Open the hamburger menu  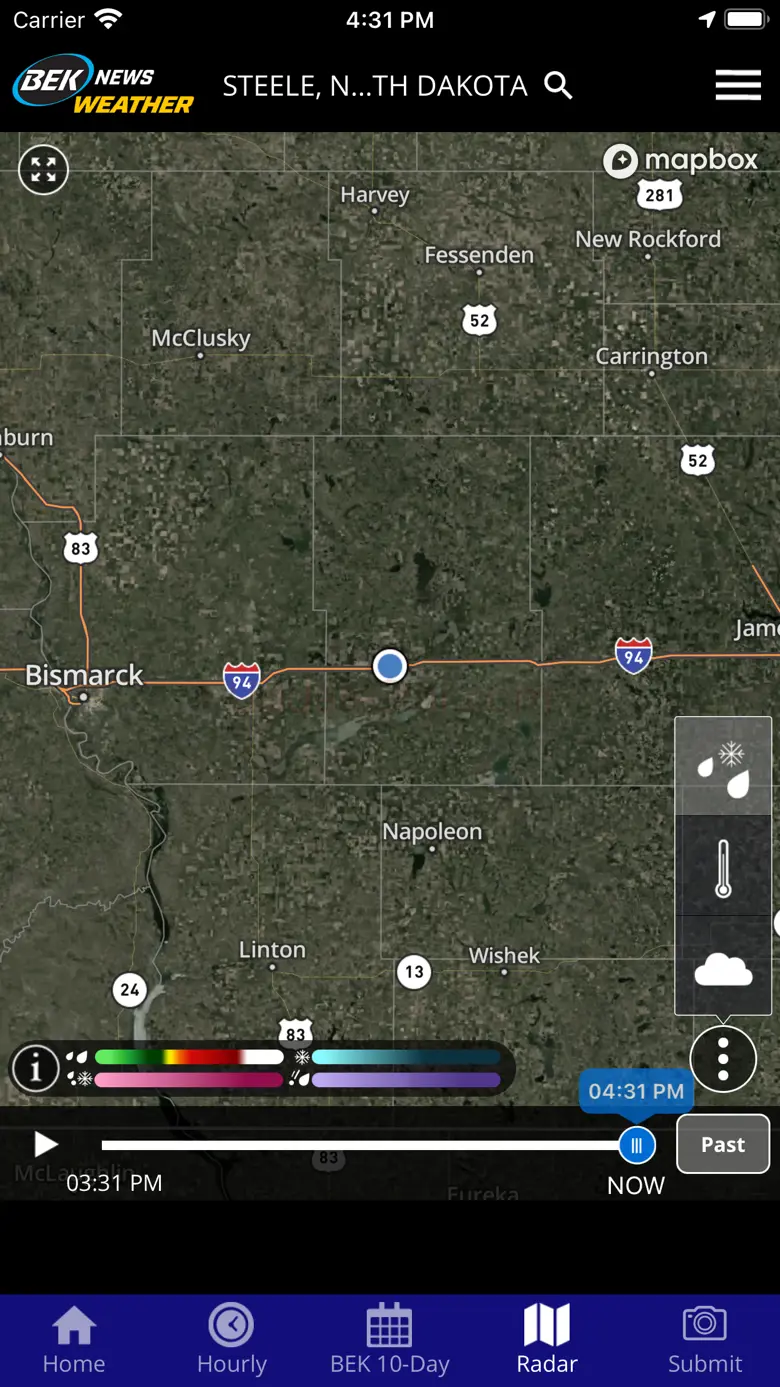[738, 86]
